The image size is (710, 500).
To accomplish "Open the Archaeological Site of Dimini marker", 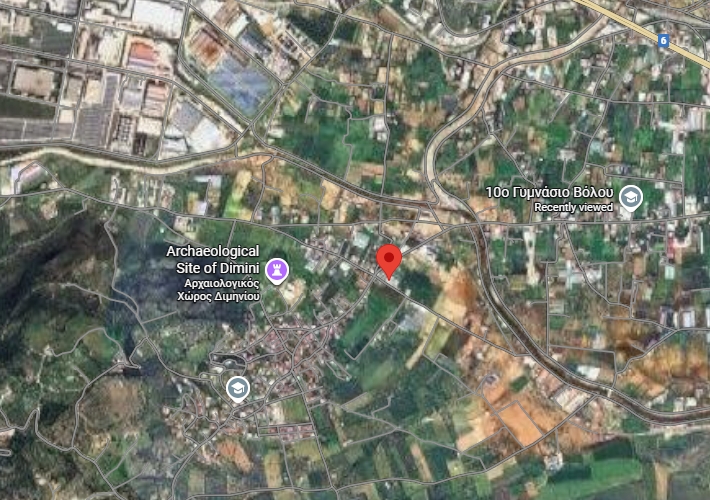I will point(277,269).
